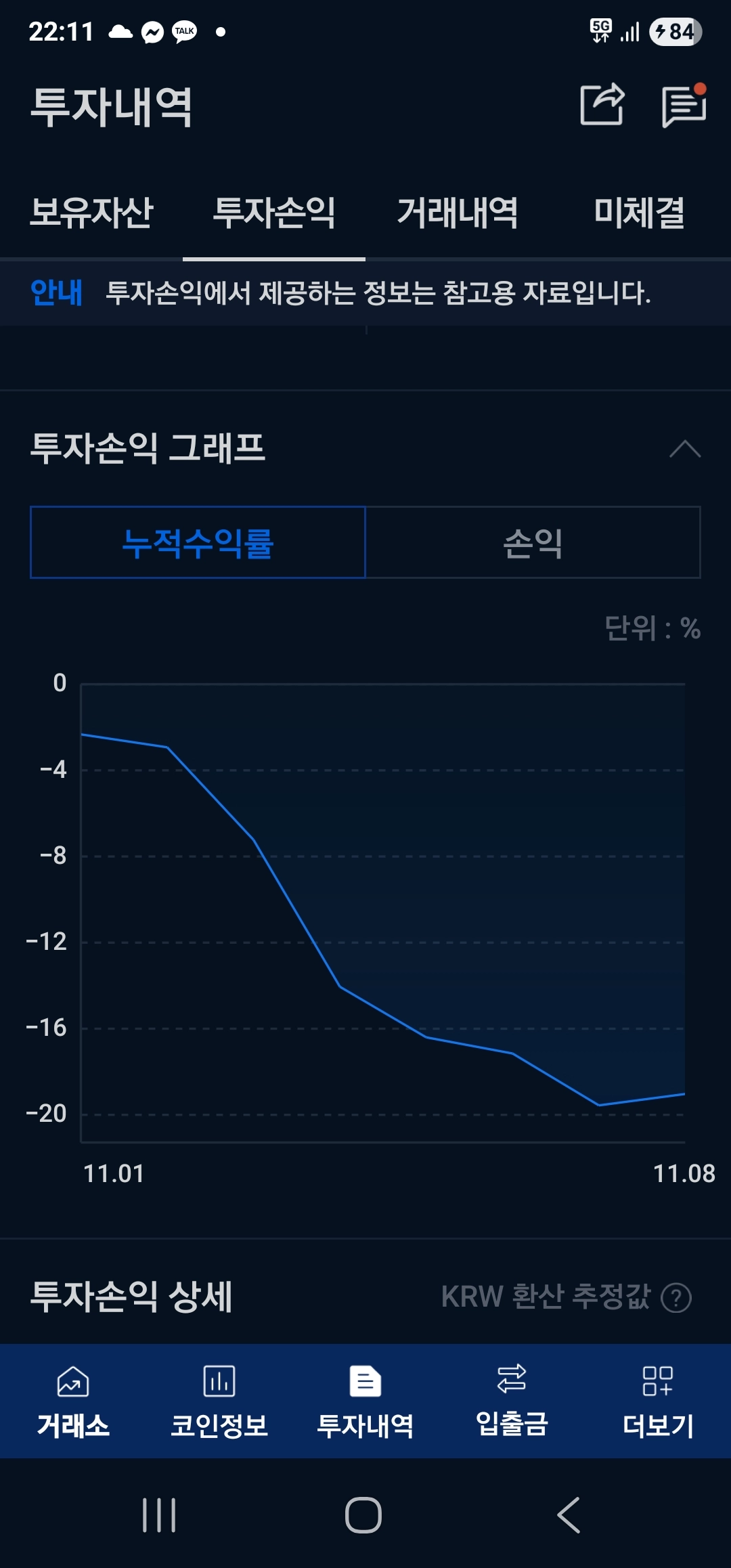Tap the system home button
This screenshot has height=1568, width=731.
click(x=363, y=1515)
